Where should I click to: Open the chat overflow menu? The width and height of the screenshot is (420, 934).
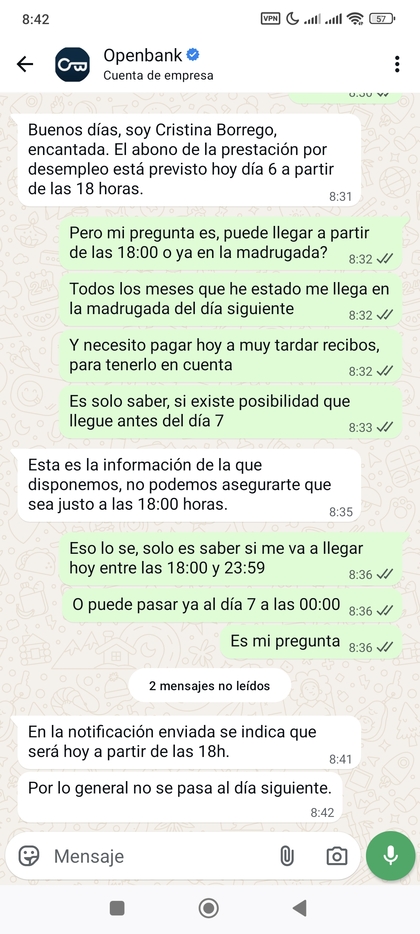point(397,64)
